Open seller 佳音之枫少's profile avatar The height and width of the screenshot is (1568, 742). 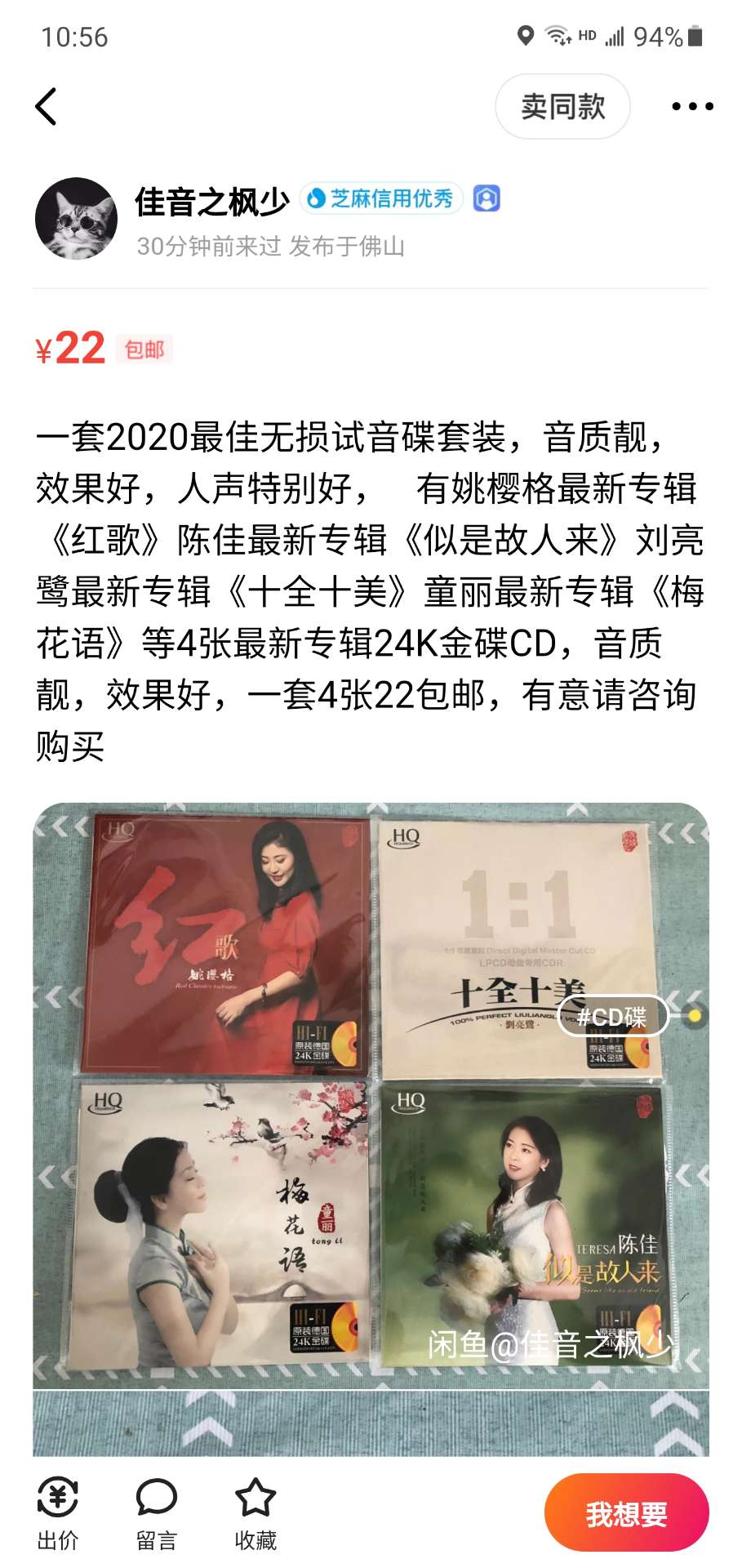(76, 219)
